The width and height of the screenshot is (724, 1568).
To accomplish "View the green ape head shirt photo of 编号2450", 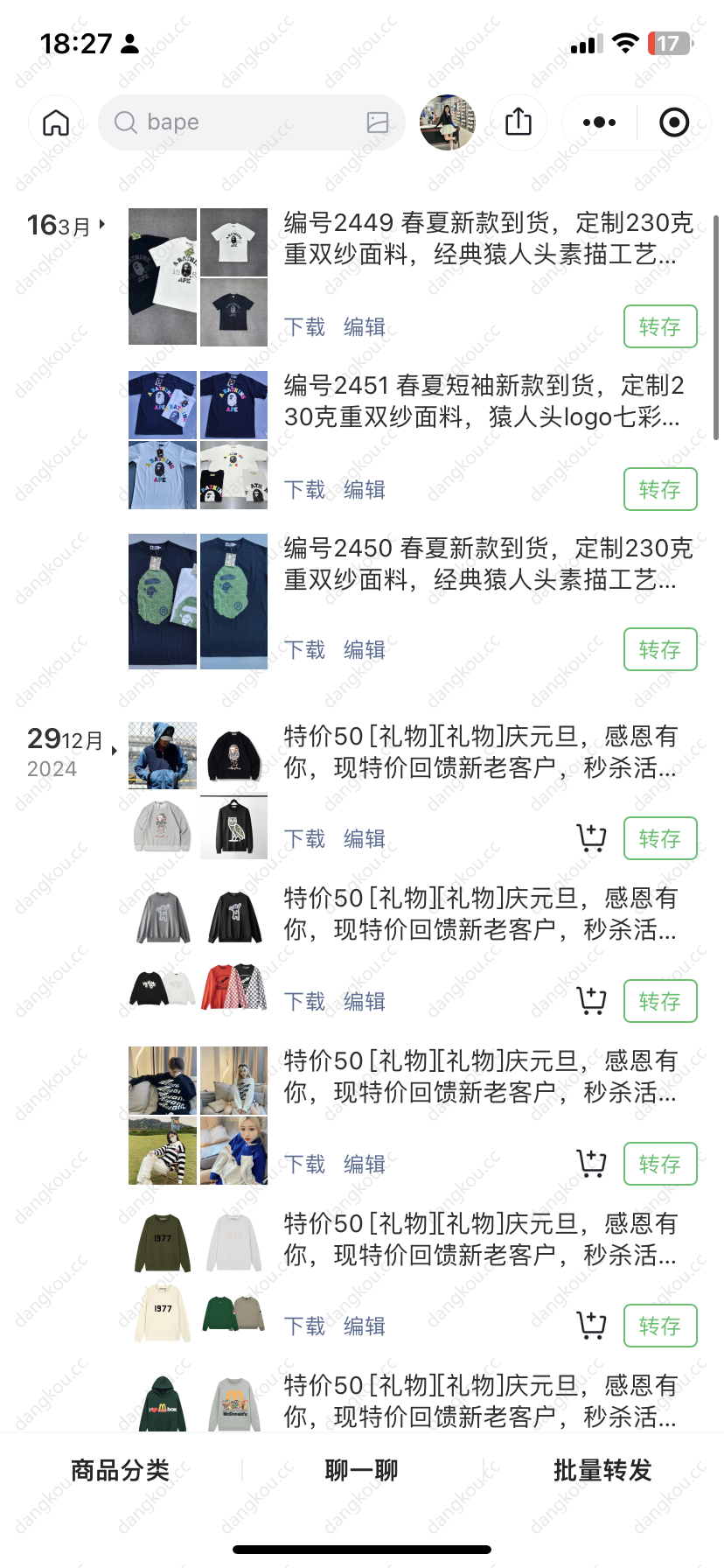I will pos(234,602).
